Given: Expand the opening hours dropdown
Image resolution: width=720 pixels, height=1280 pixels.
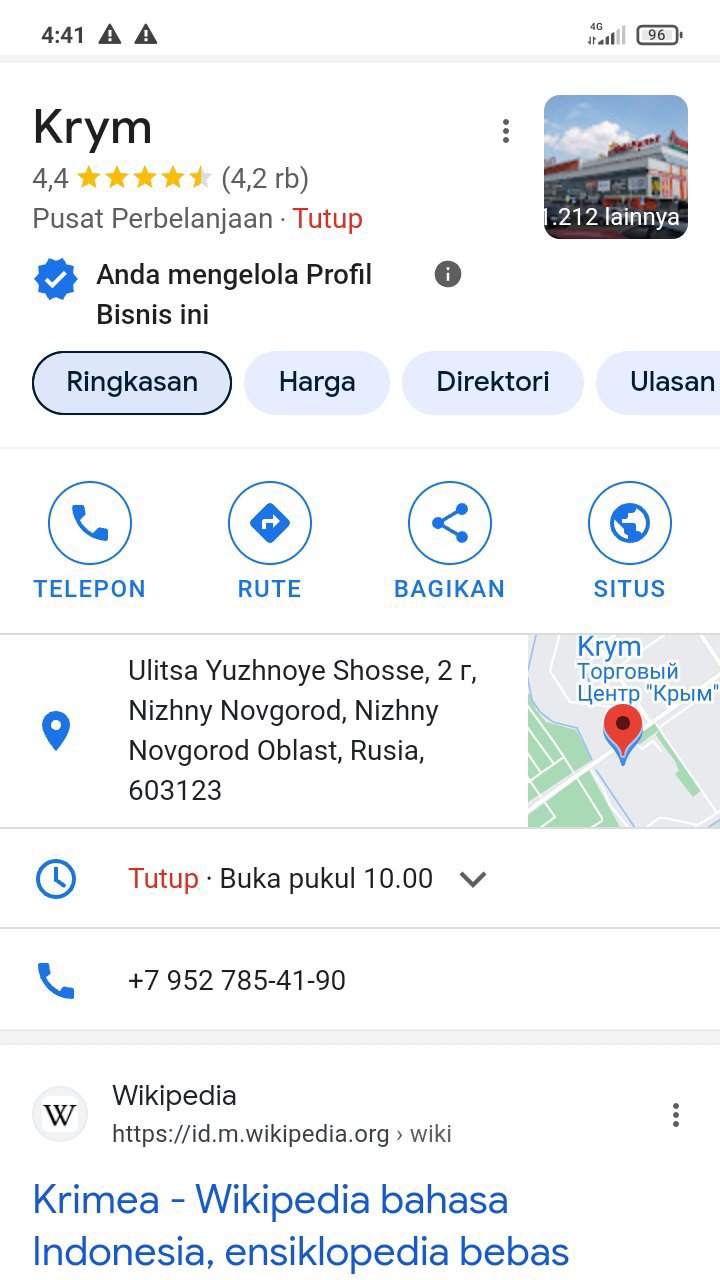Looking at the screenshot, I should [472, 879].
